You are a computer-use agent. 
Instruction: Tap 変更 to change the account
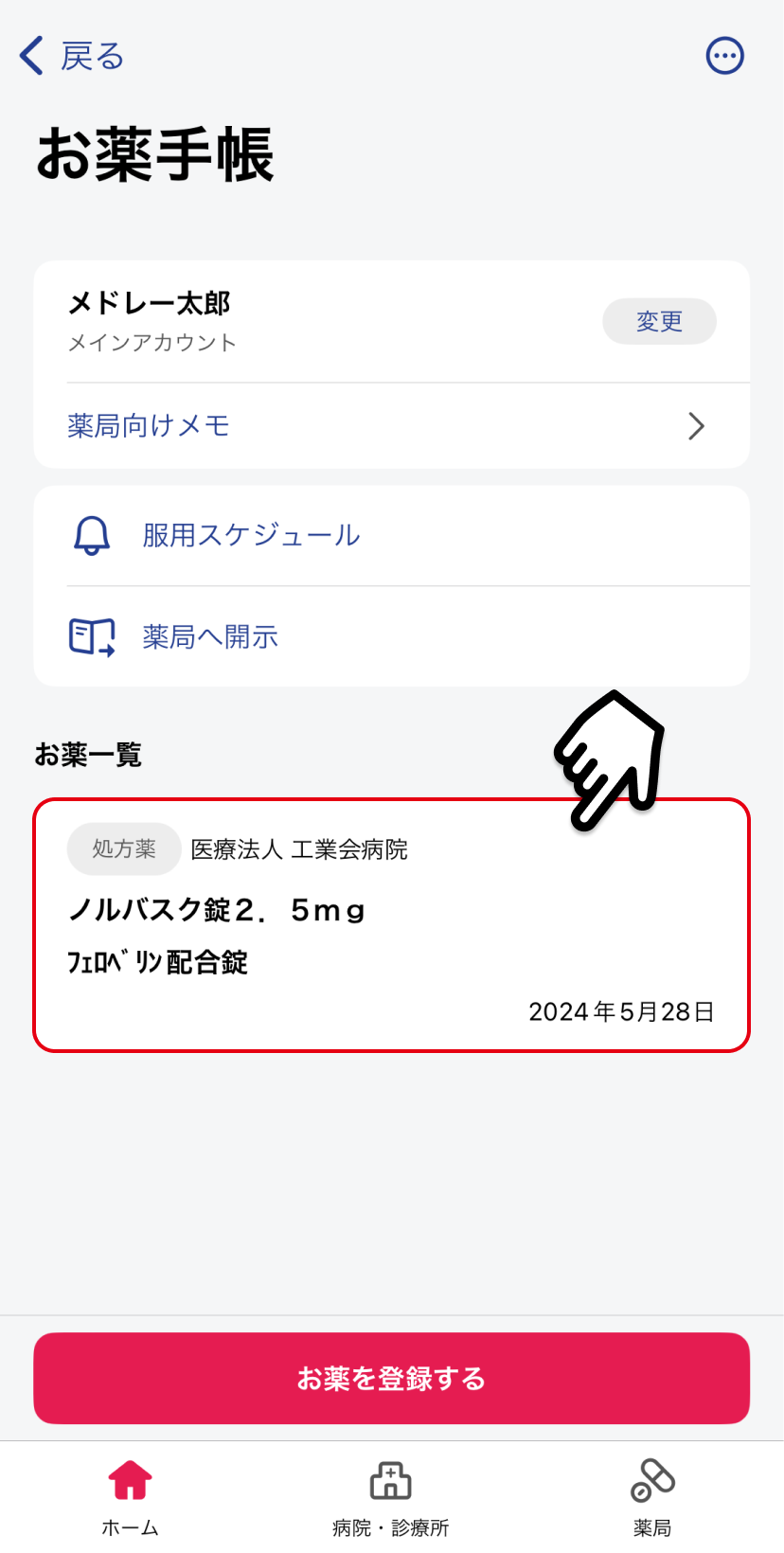[x=659, y=321]
